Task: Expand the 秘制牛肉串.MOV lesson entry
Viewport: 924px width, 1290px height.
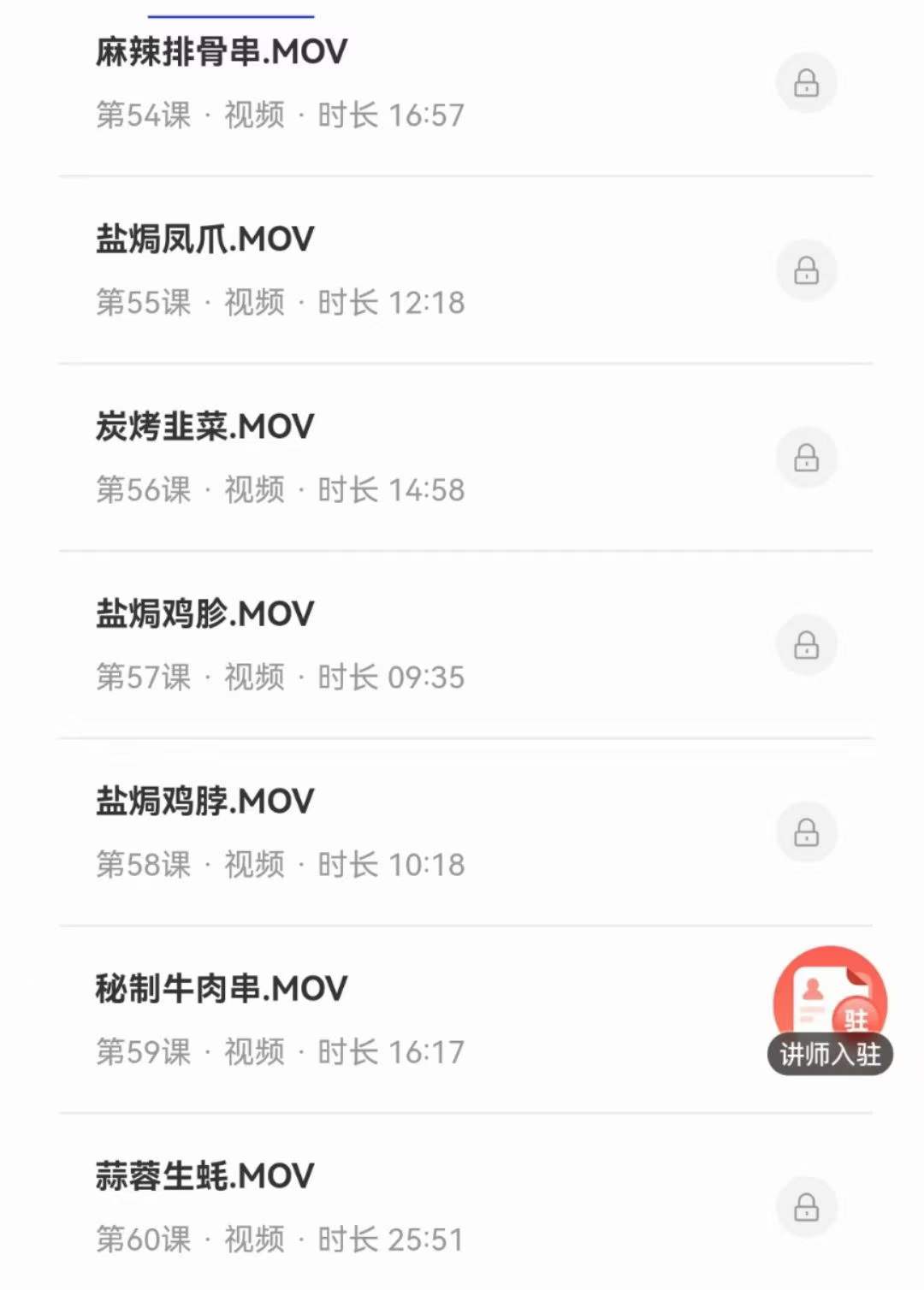Action: (x=220, y=988)
